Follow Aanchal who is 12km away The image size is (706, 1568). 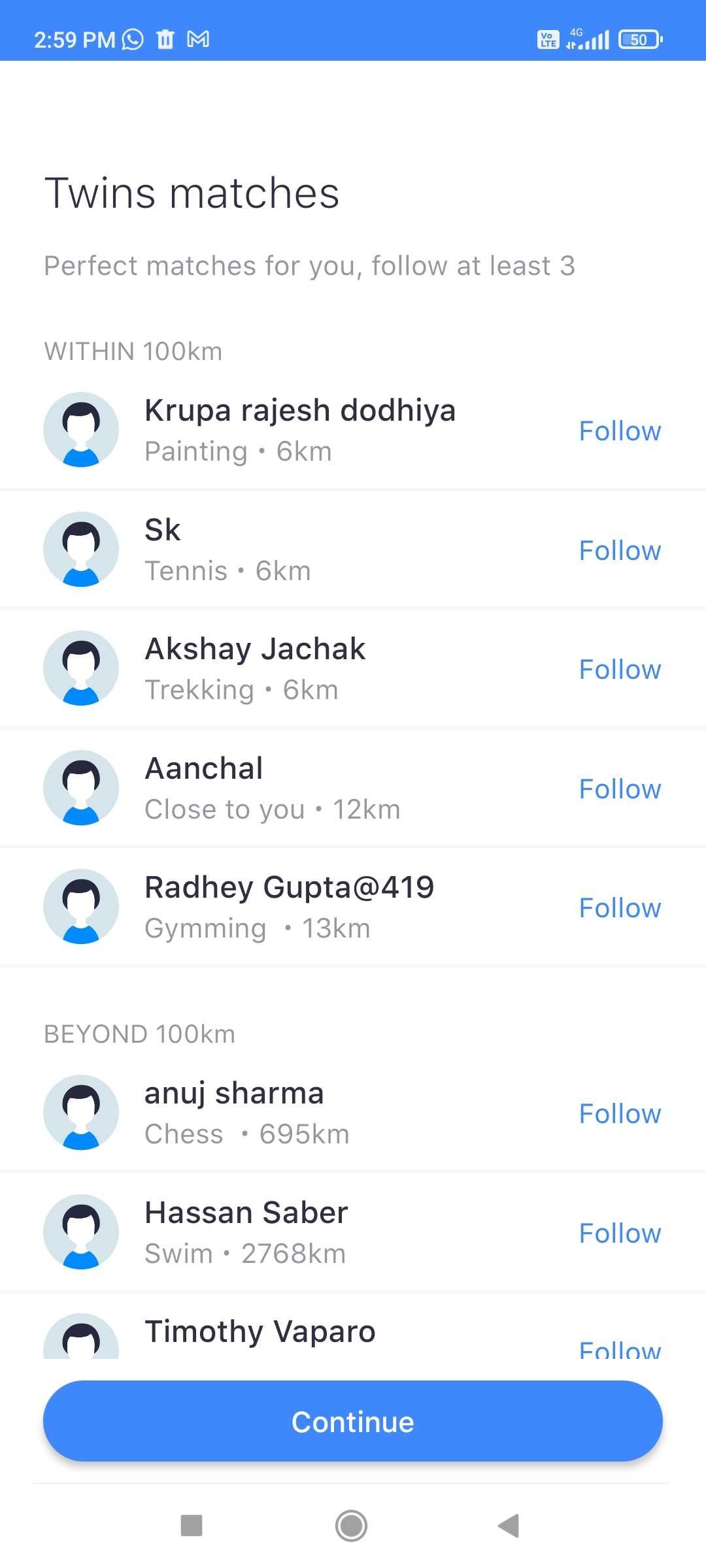point(620,789)
